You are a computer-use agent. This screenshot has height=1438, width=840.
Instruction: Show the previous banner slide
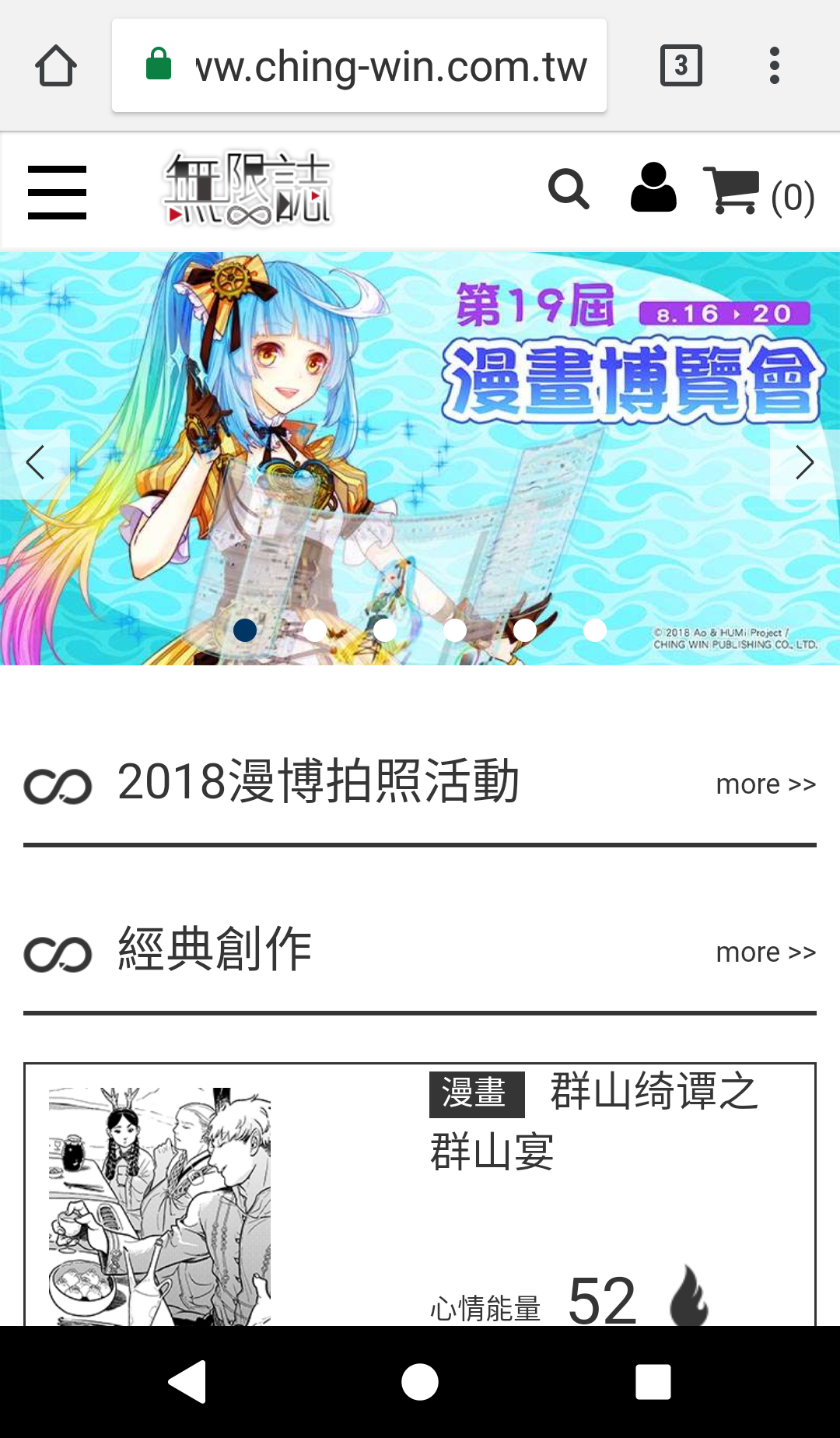click(35, 464)
